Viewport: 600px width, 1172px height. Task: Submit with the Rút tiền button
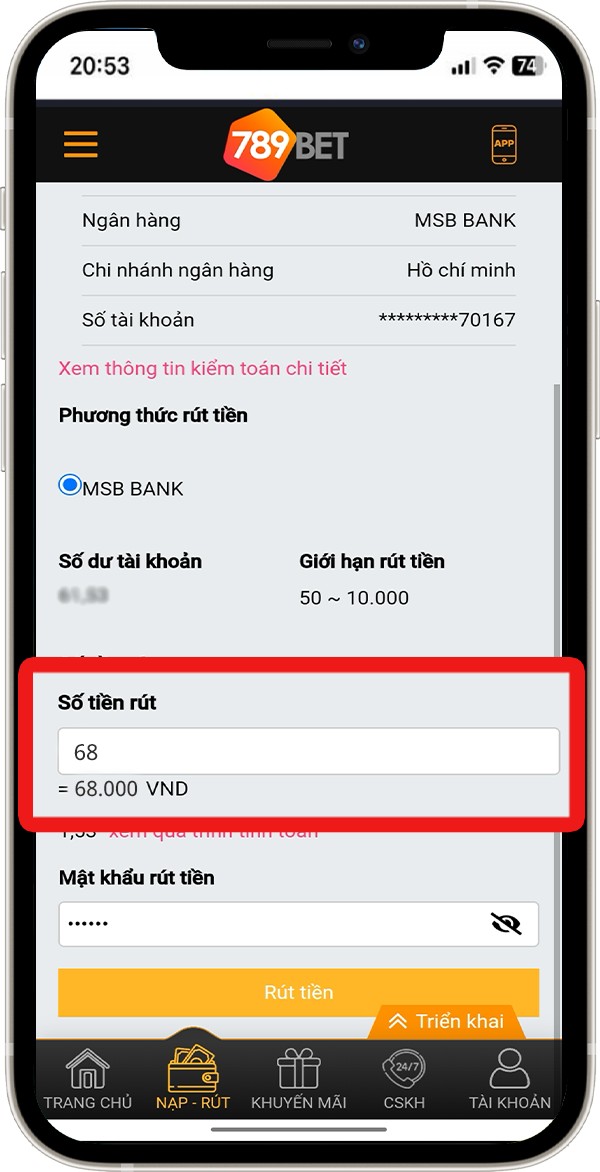[298, 992]
